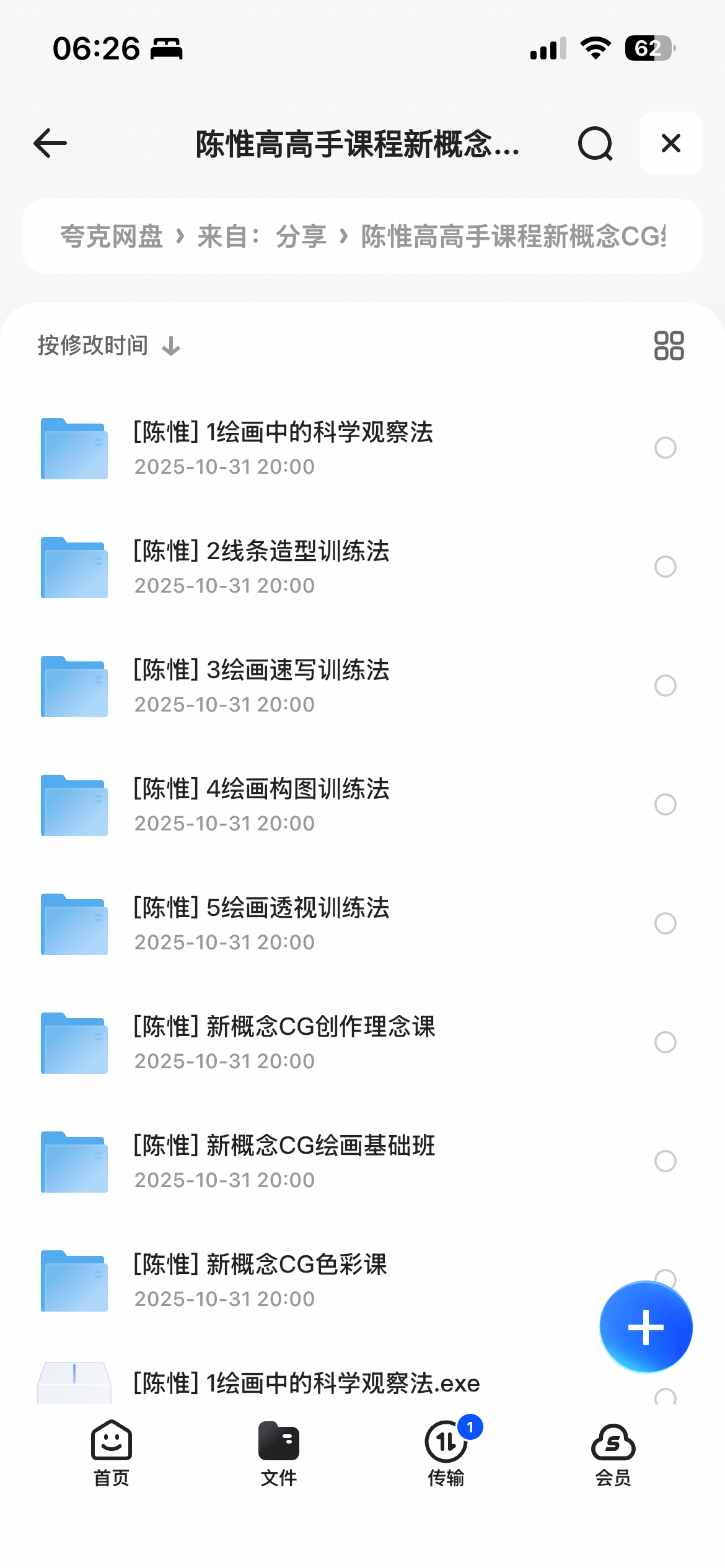Open folder 新概念CG色彩课
Screen dimensions: 725x1568
[x=260, y=1280]
